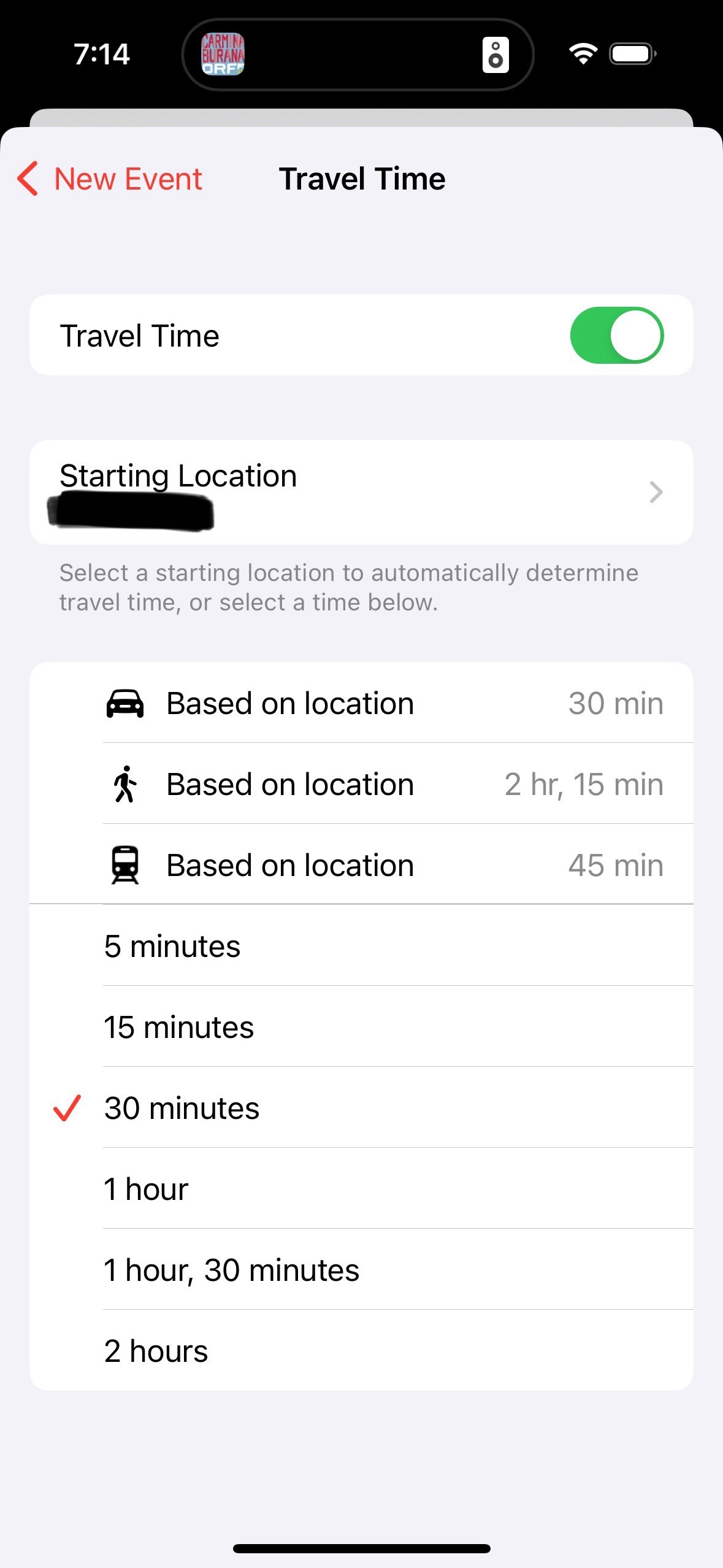Select transit time based on location
Viewport: 723px width, 1568px height.
361,865
